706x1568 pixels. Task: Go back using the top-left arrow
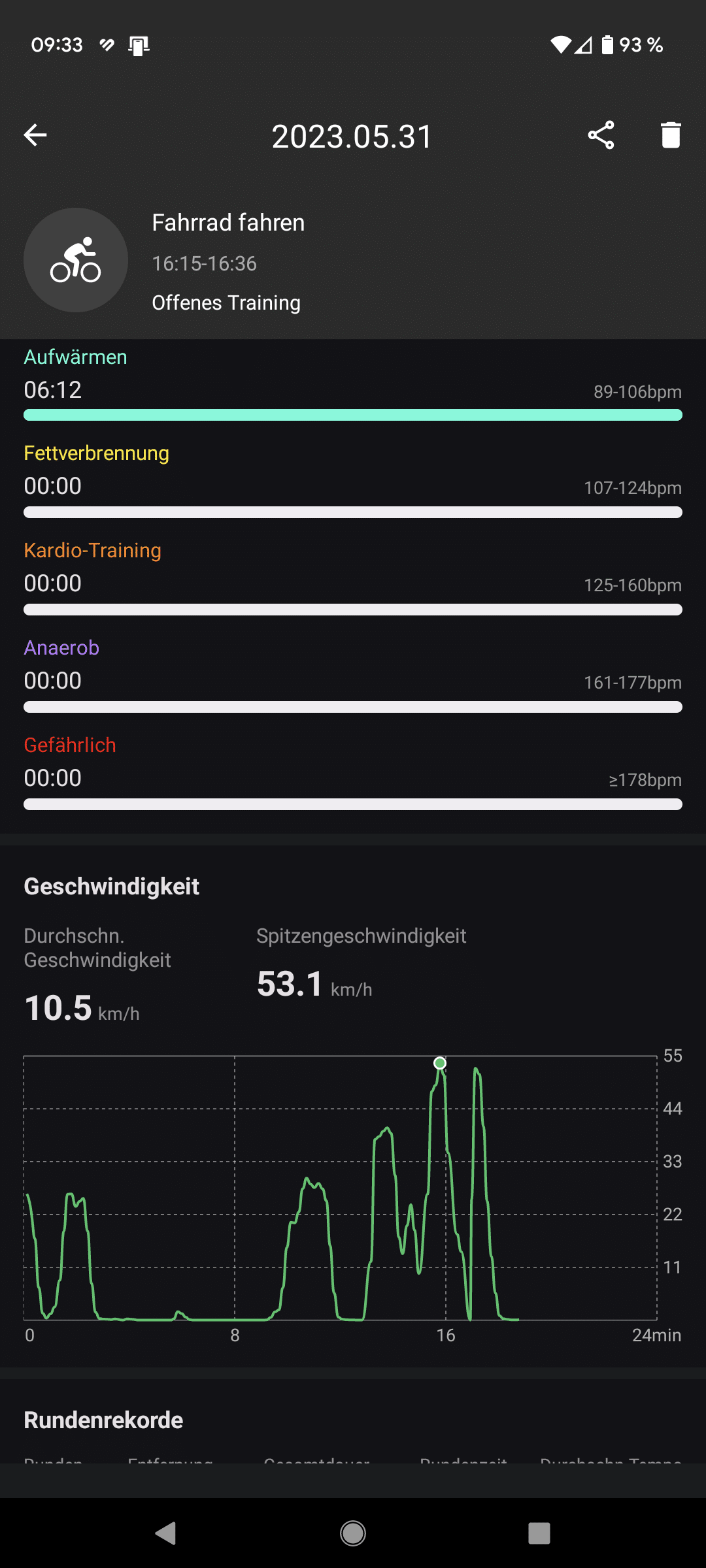35,135
